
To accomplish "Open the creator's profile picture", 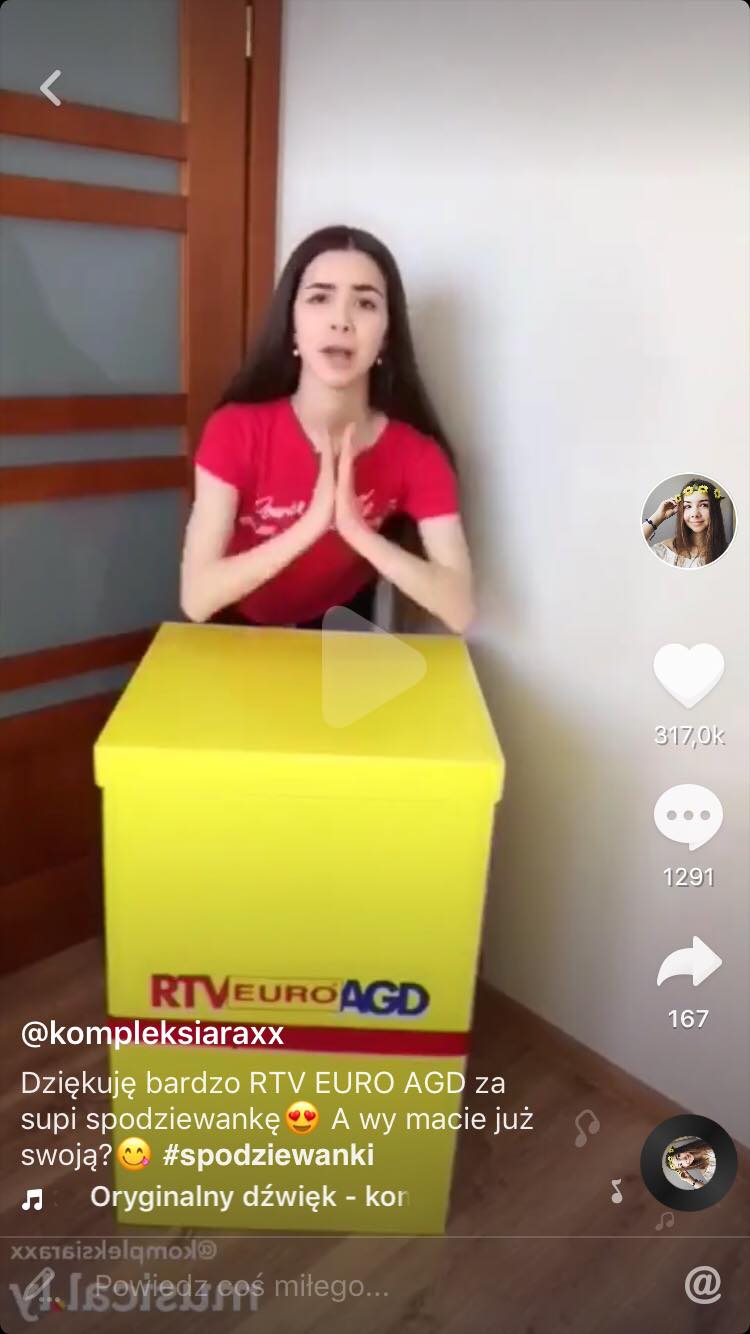I will pyautogui.click(x=688, y=521).
